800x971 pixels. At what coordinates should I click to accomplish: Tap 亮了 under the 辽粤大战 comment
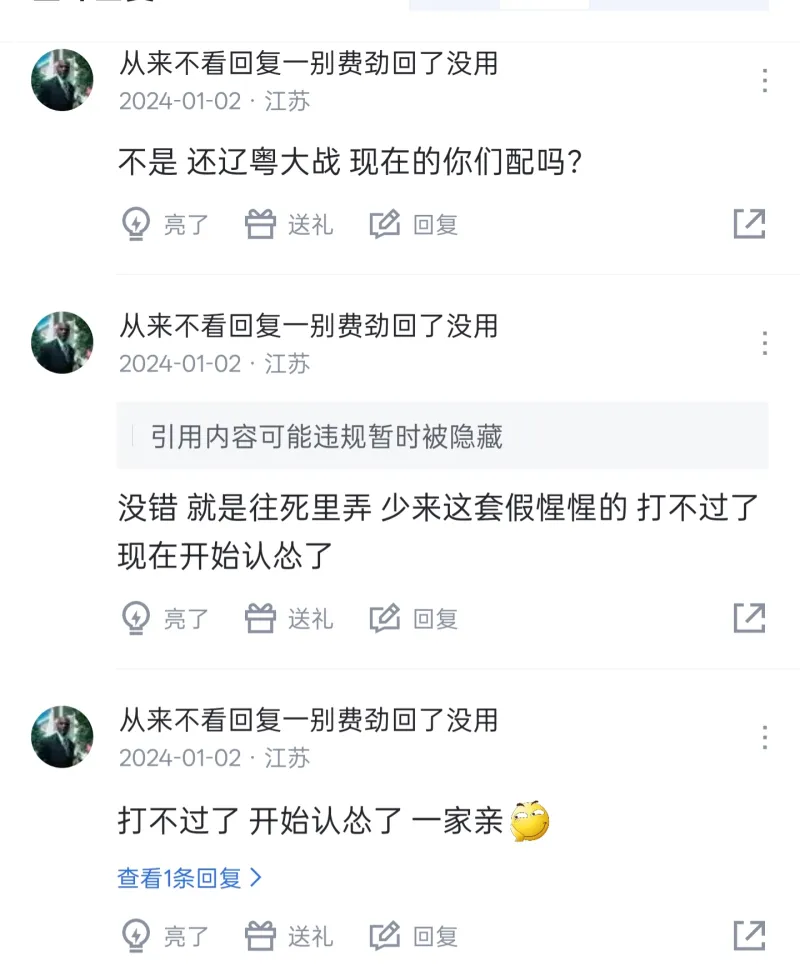point(164,224)
